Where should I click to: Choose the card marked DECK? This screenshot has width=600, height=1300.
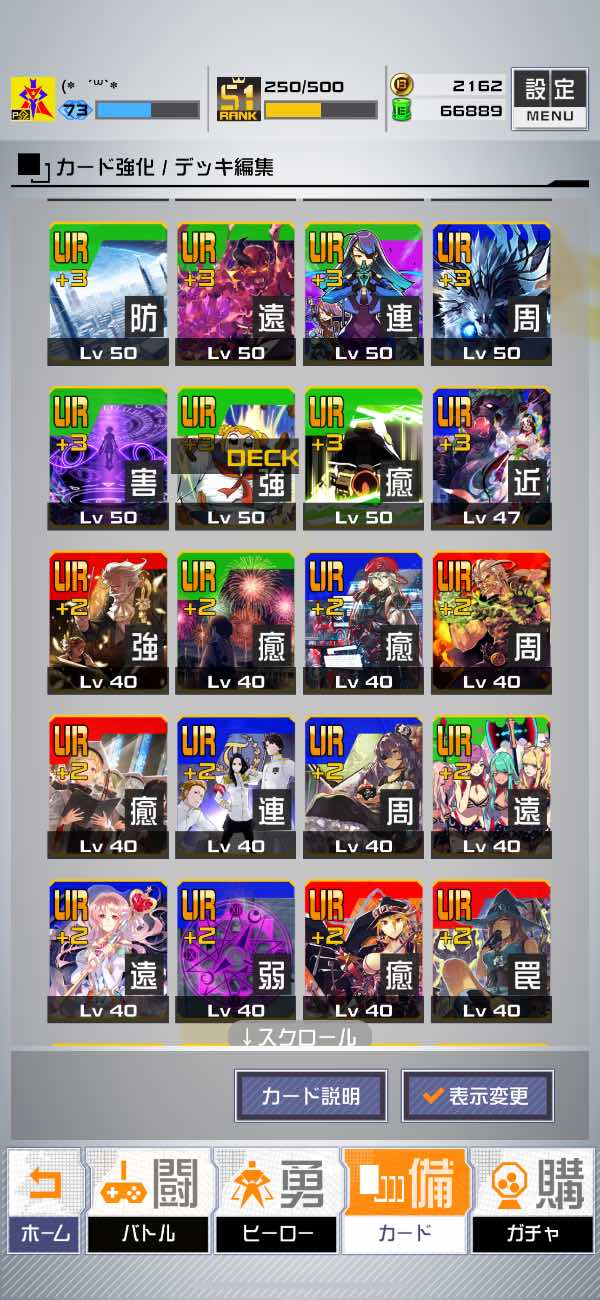click(235, 459)
